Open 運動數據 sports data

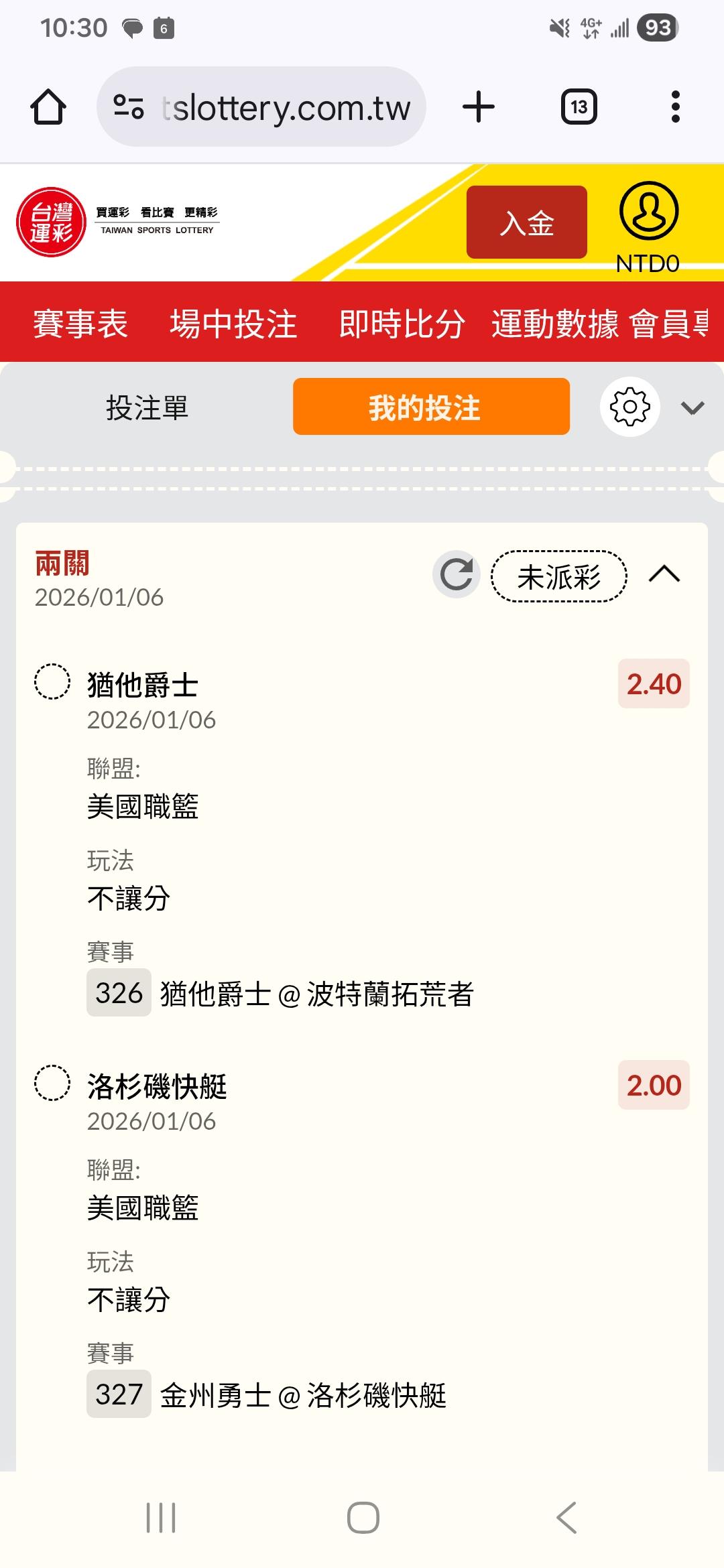point(555,324)
